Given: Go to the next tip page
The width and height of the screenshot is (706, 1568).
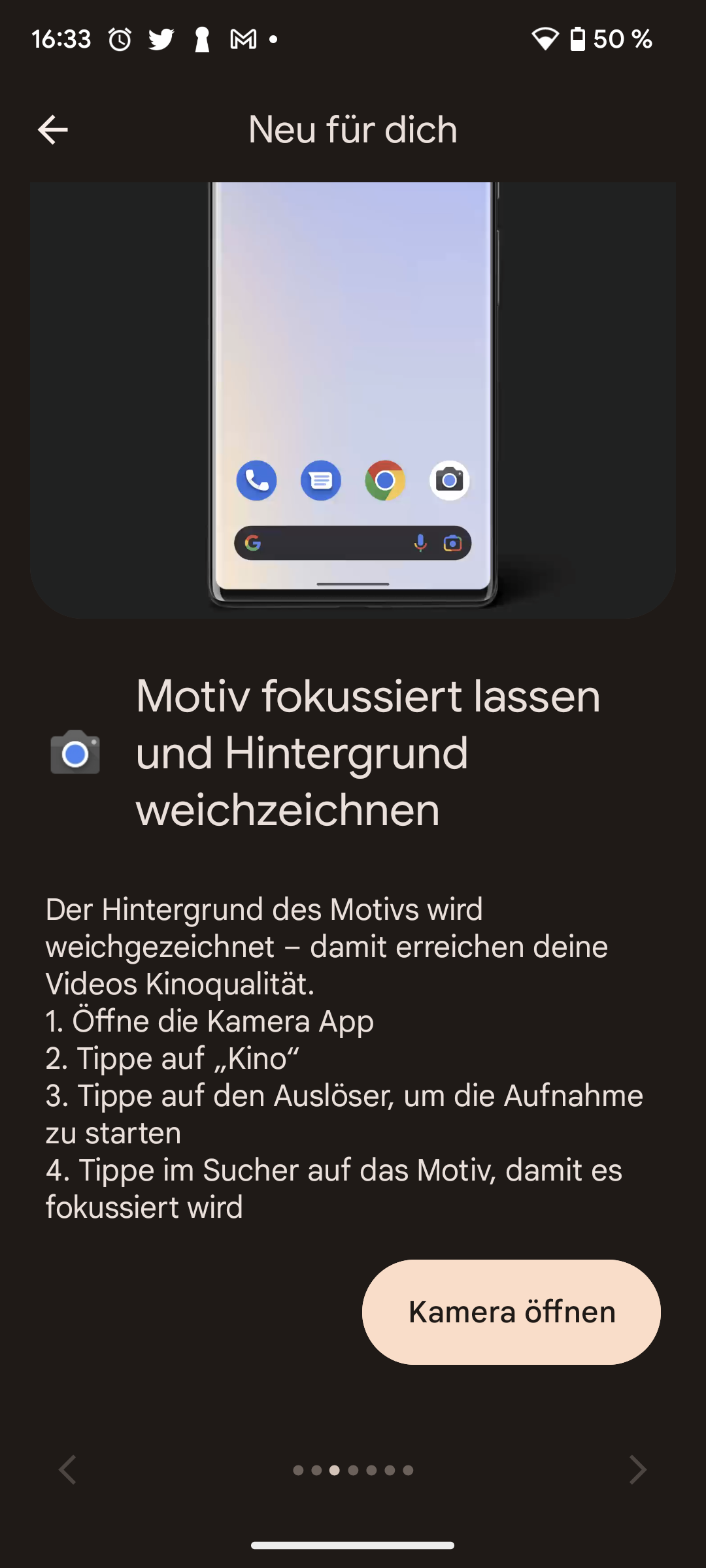Looking at the screenshot, I should tap(637, 1470).
